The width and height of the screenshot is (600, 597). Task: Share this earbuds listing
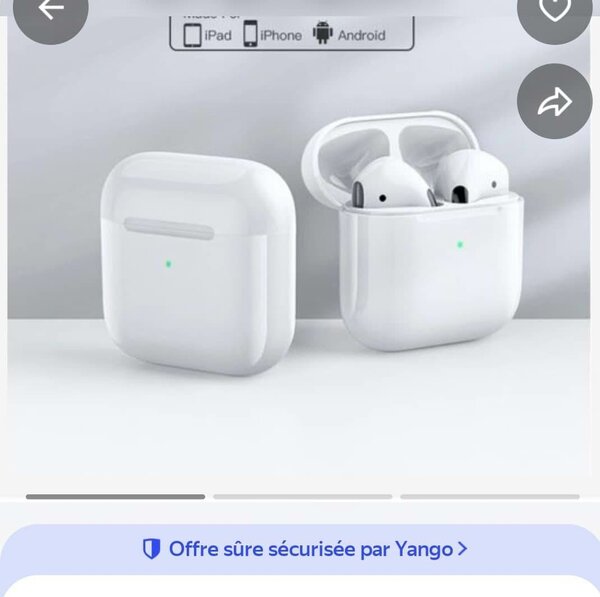[x=554, y=102]
